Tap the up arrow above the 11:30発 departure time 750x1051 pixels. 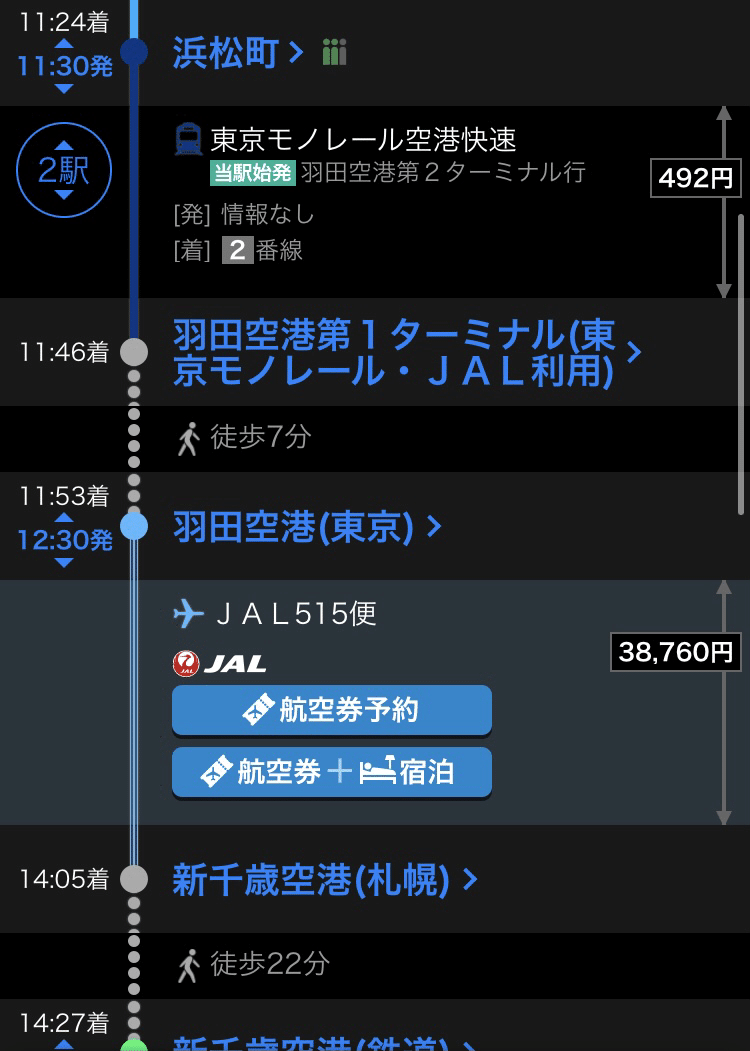(63, 42)
